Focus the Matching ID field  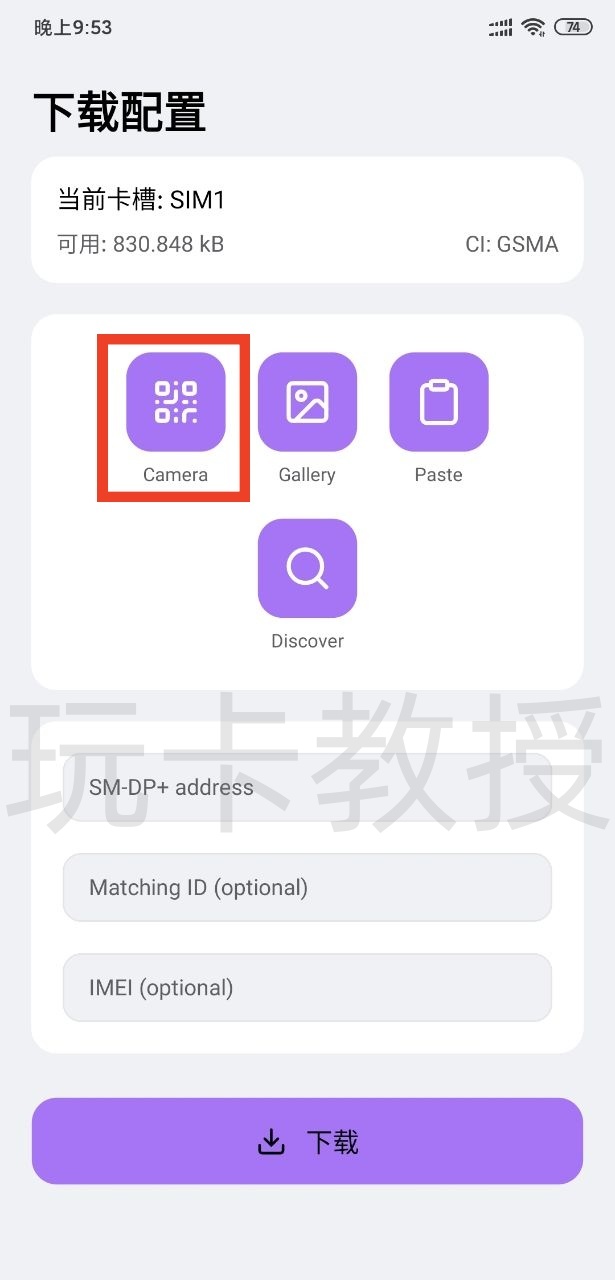(x=307, y=887)
